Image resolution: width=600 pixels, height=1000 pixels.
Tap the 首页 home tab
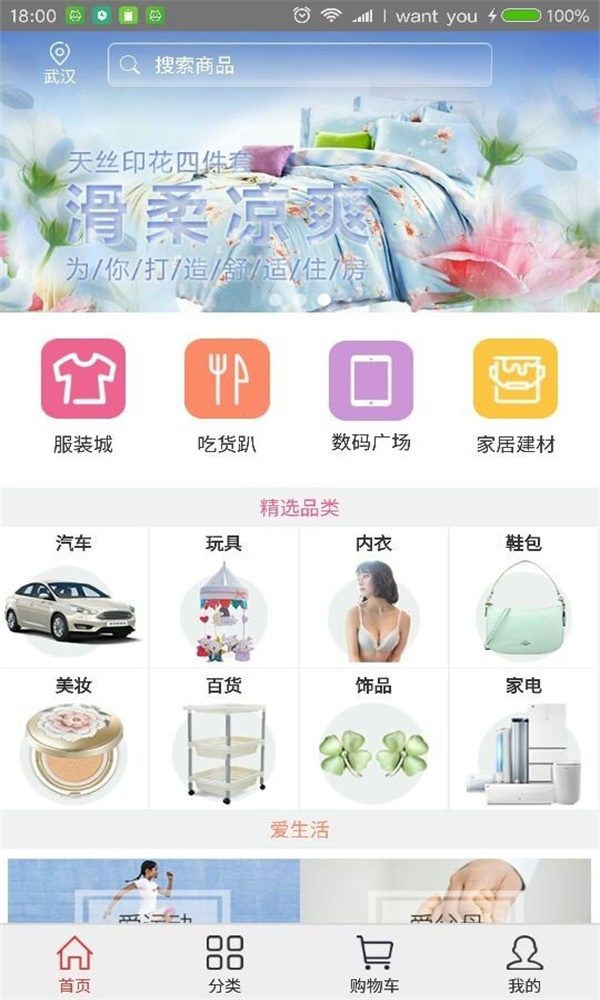click(x=75, y=963)
